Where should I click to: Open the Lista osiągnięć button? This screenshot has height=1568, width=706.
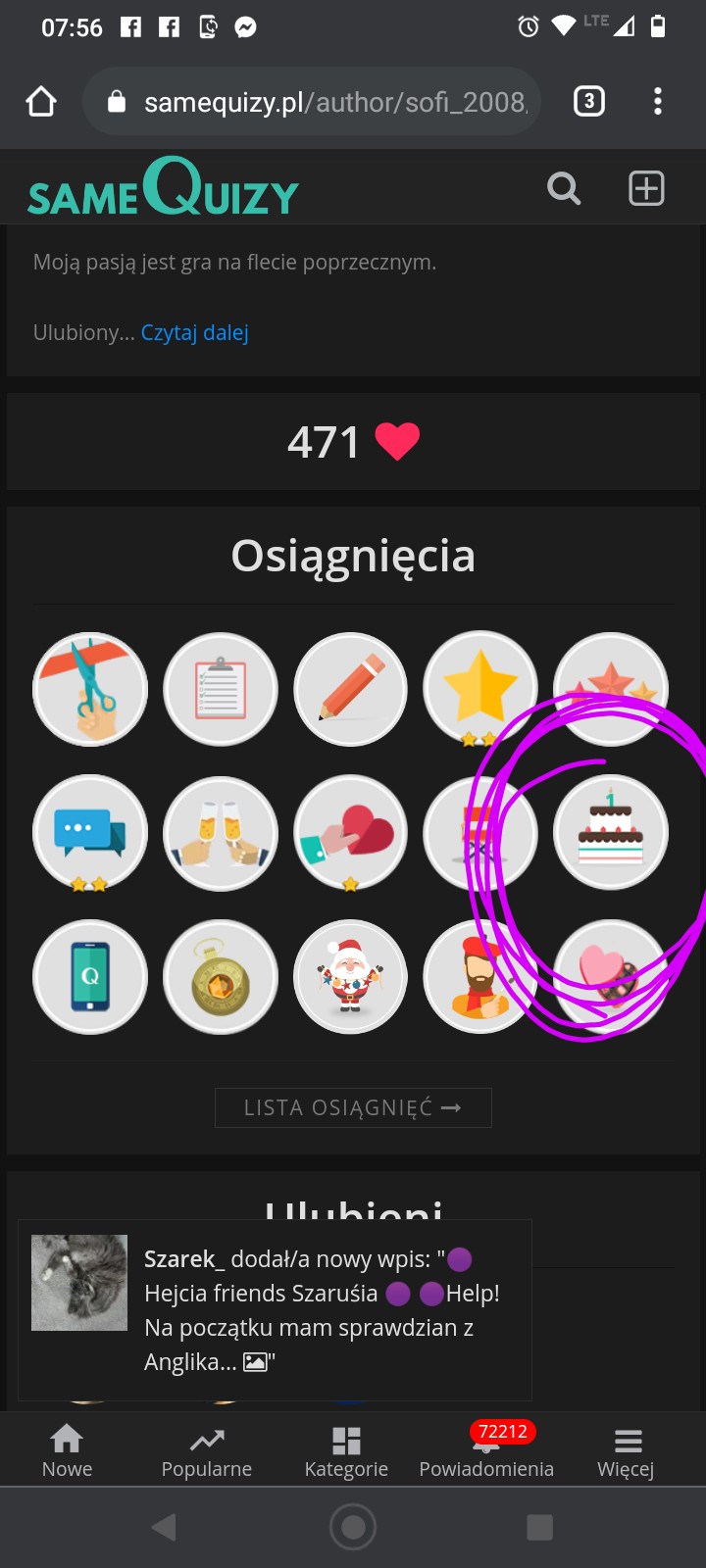pyautogui.click(x=353, y=1108)
